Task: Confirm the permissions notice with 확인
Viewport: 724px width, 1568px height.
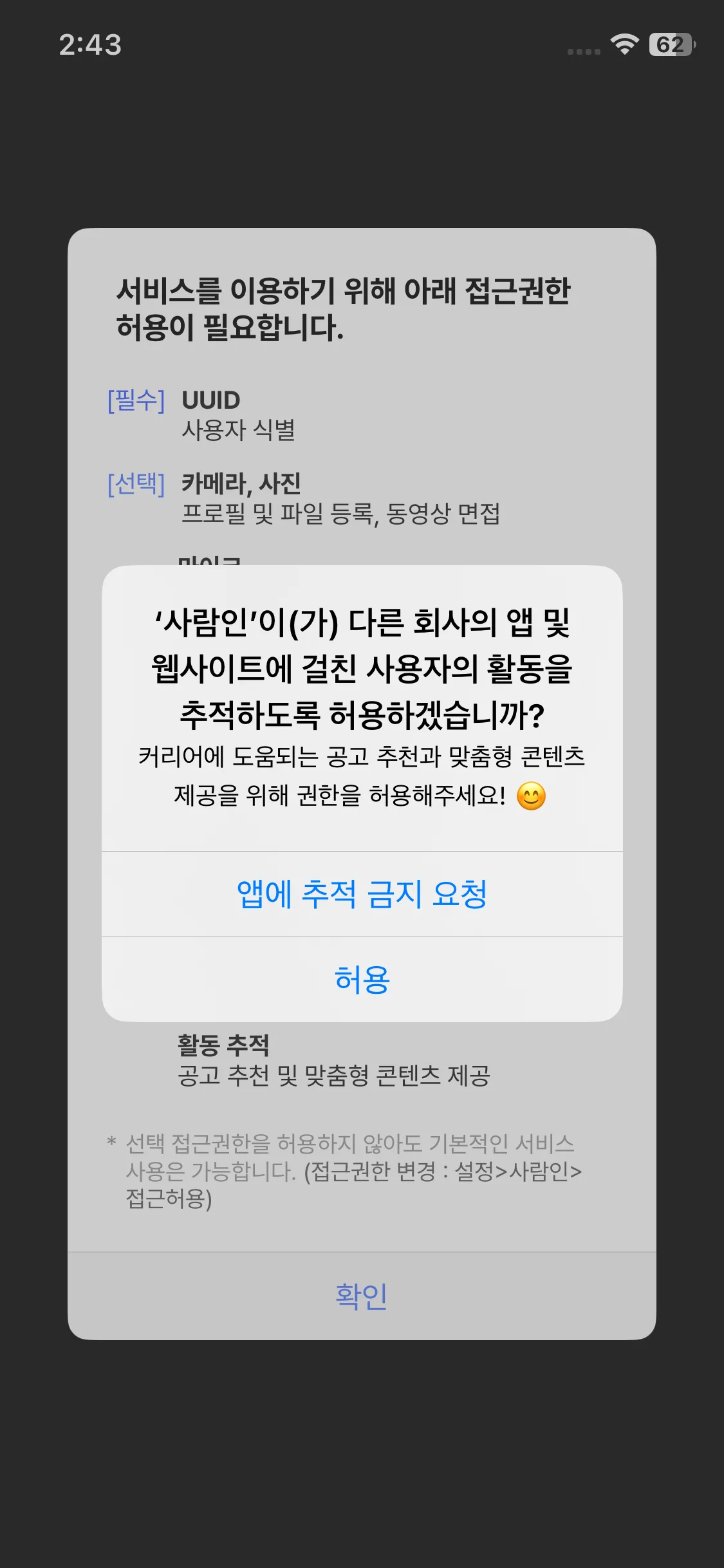Action: tap(362, 1296)
